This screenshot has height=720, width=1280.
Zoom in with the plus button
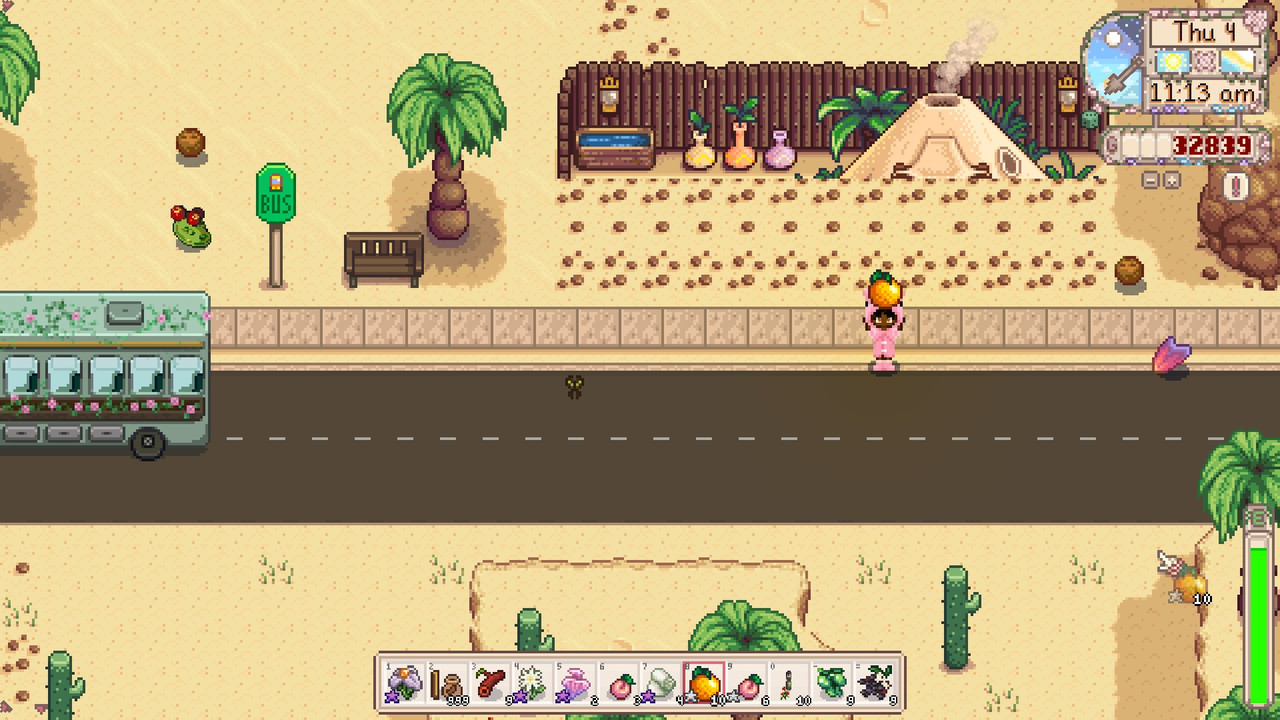(x=1170, y=181)
